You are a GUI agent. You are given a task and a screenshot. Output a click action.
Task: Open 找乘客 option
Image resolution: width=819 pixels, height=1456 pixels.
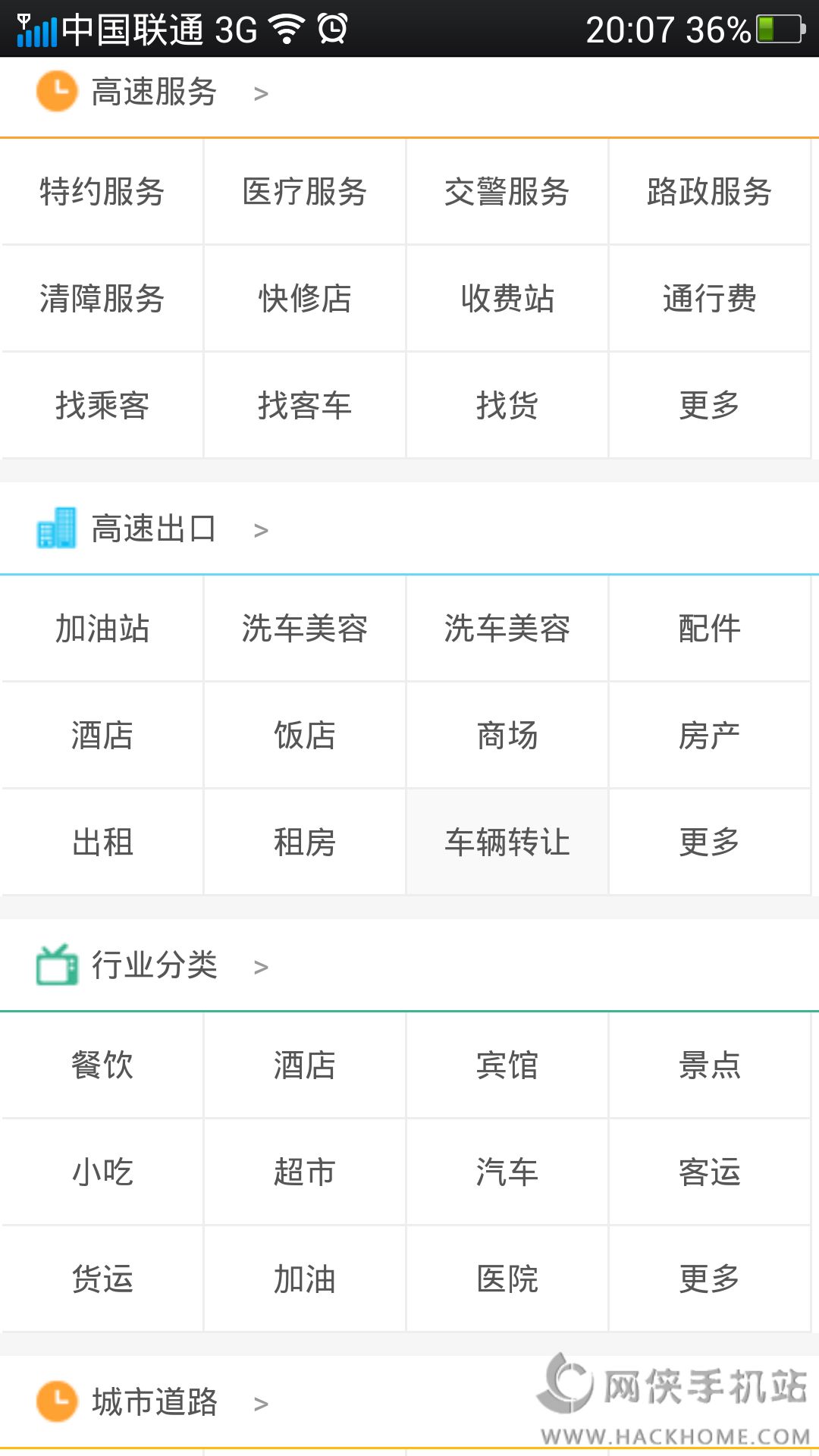click(x=102, y=406)
